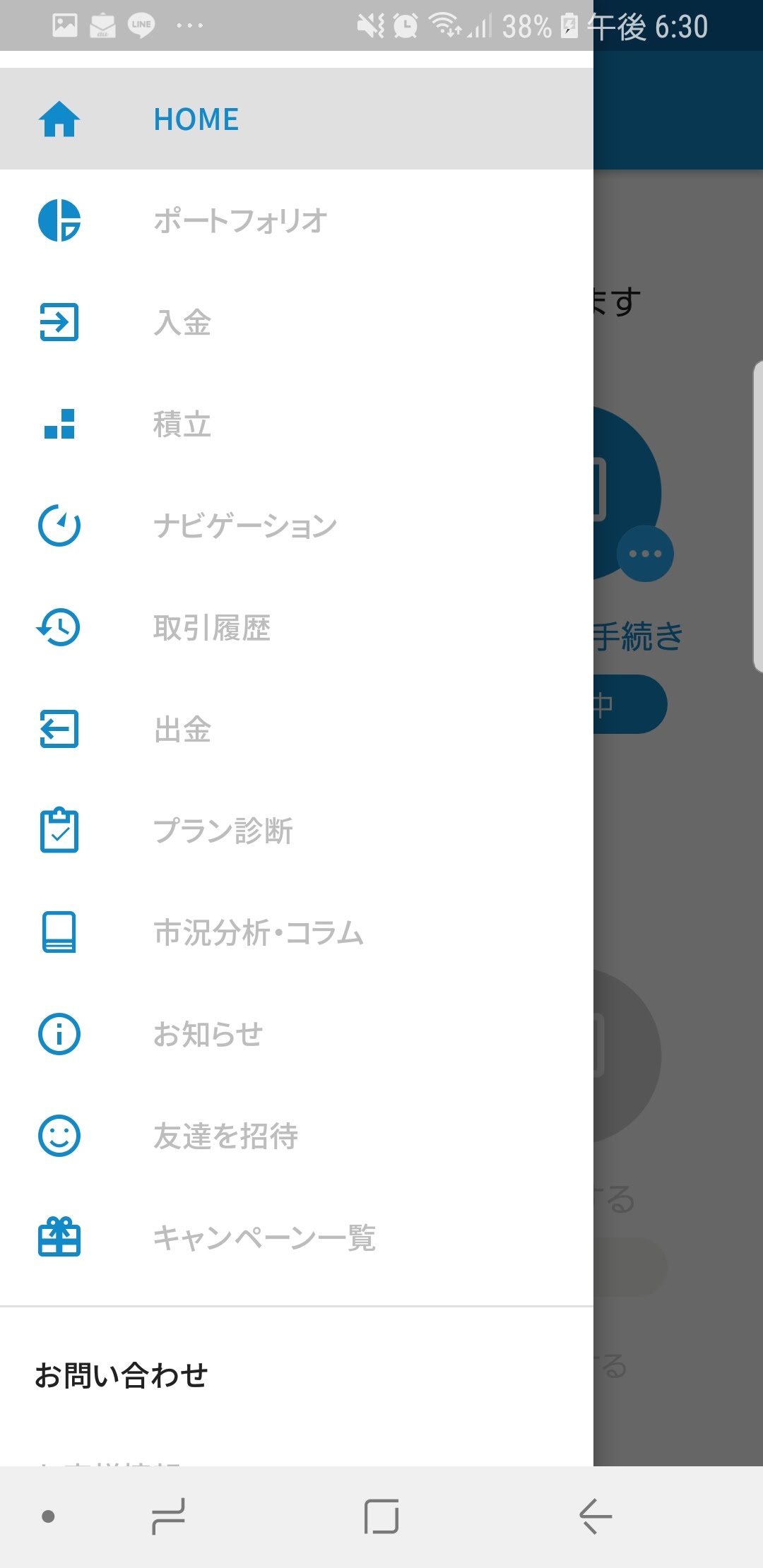The width and height of the screenshot is (763, 1568).
Task: Tap the system back button
Action: pyautogui.click(x=595, y=1516)
